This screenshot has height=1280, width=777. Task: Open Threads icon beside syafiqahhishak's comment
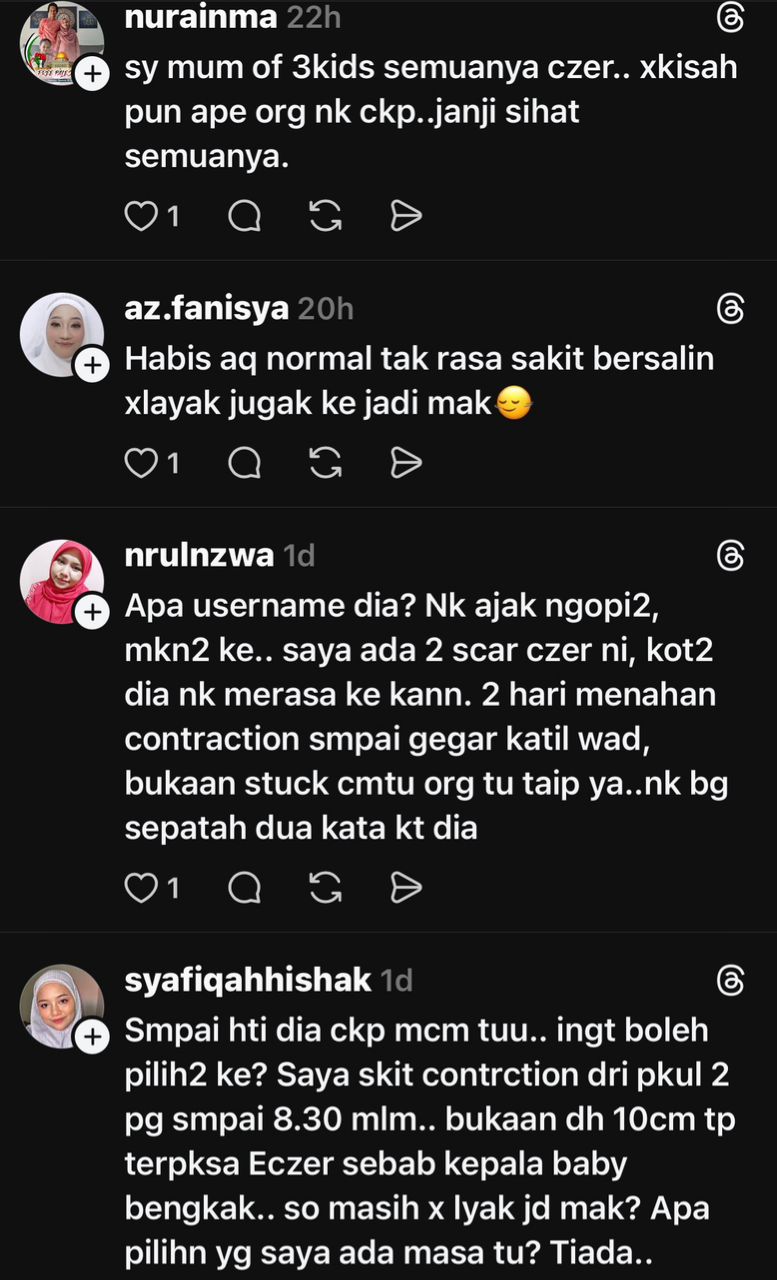[x=731, y=981]
